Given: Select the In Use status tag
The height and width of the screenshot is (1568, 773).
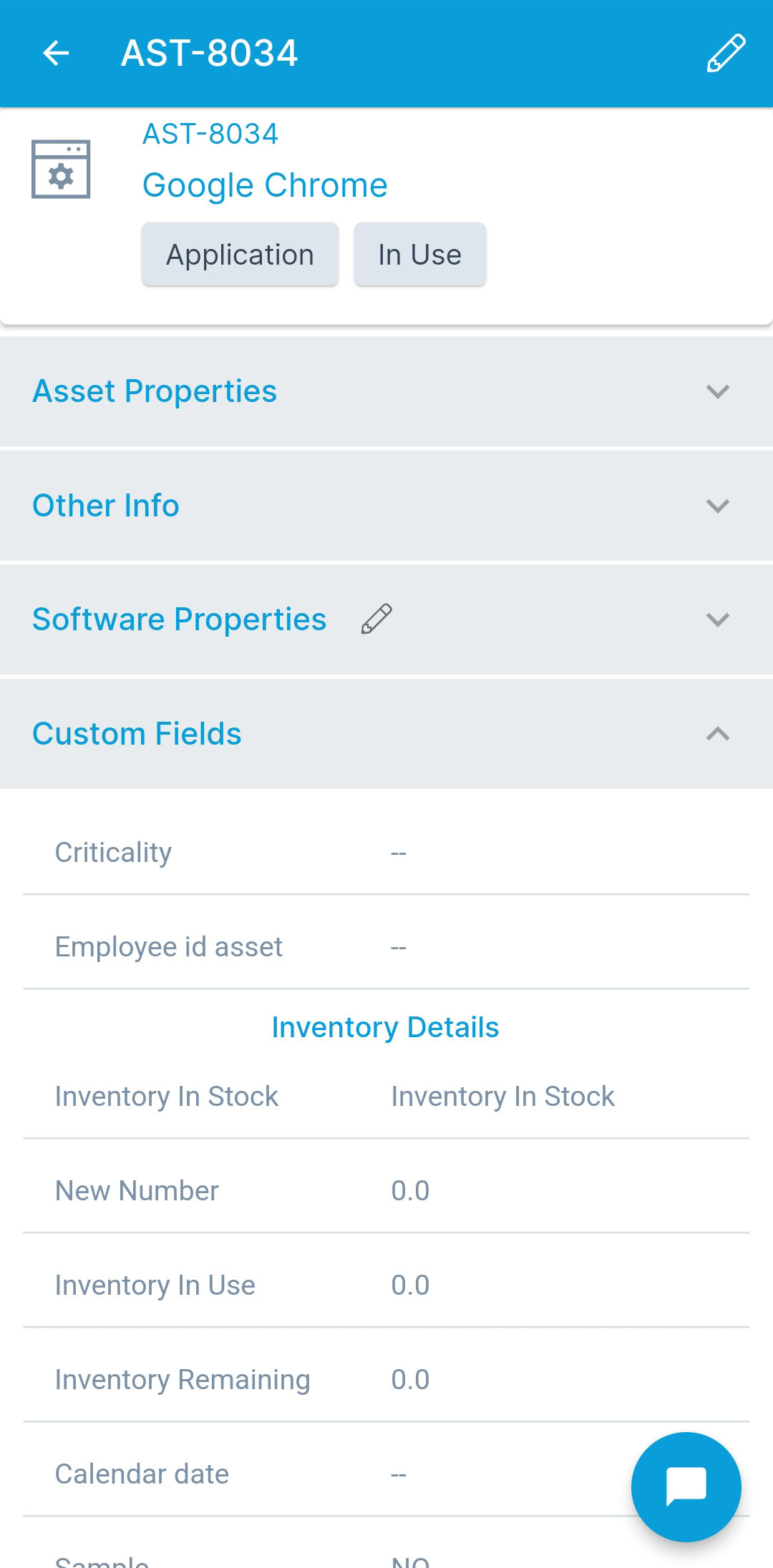Looking at the screenshot, I should (x=419, y=254).
